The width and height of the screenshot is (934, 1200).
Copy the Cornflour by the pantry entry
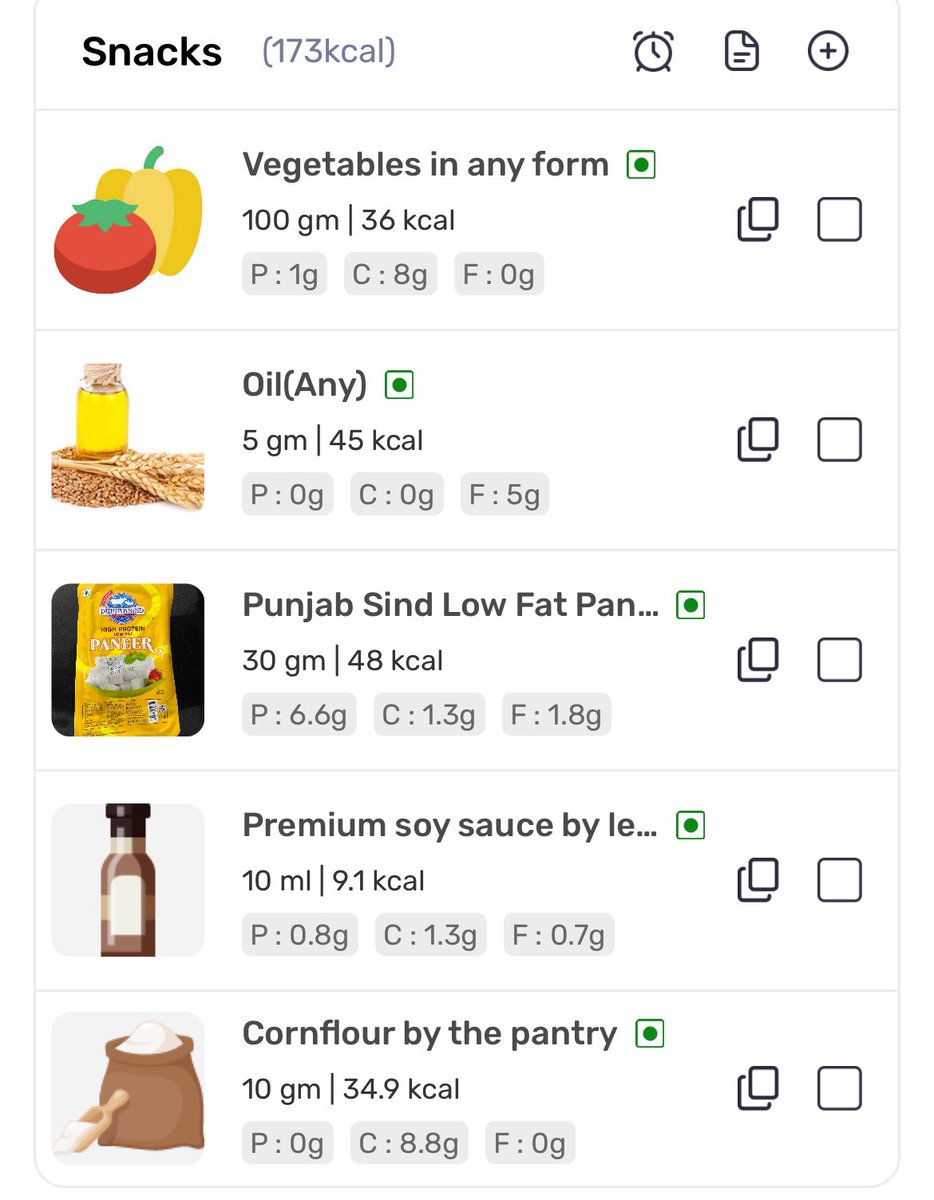pos(758,1088)
